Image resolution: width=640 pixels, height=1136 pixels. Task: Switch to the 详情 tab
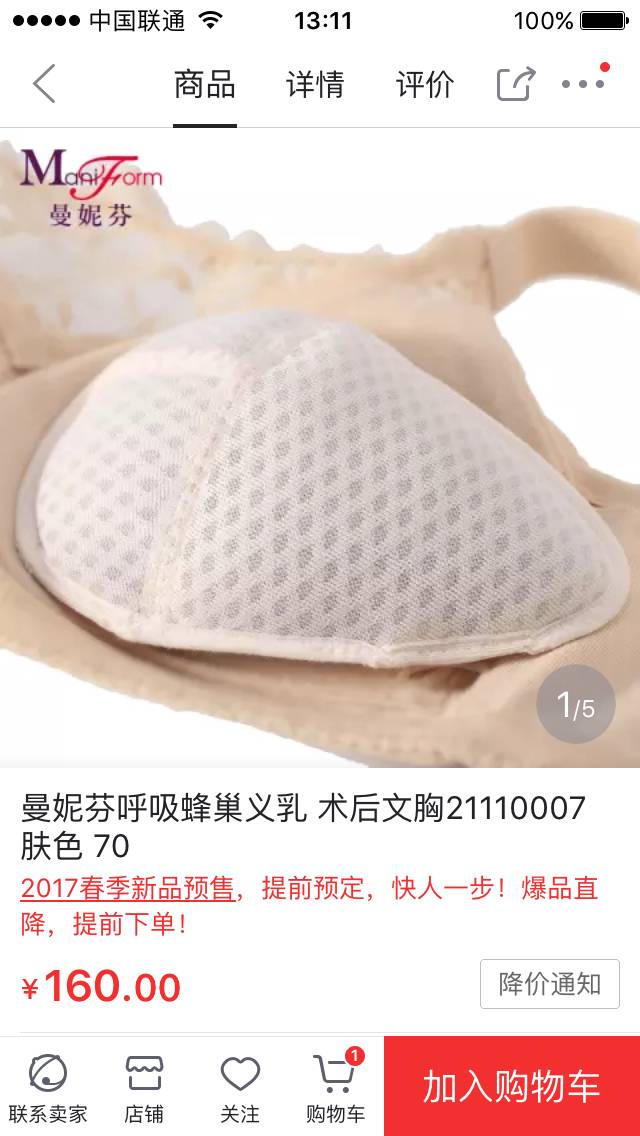click(x=315, y=85)
